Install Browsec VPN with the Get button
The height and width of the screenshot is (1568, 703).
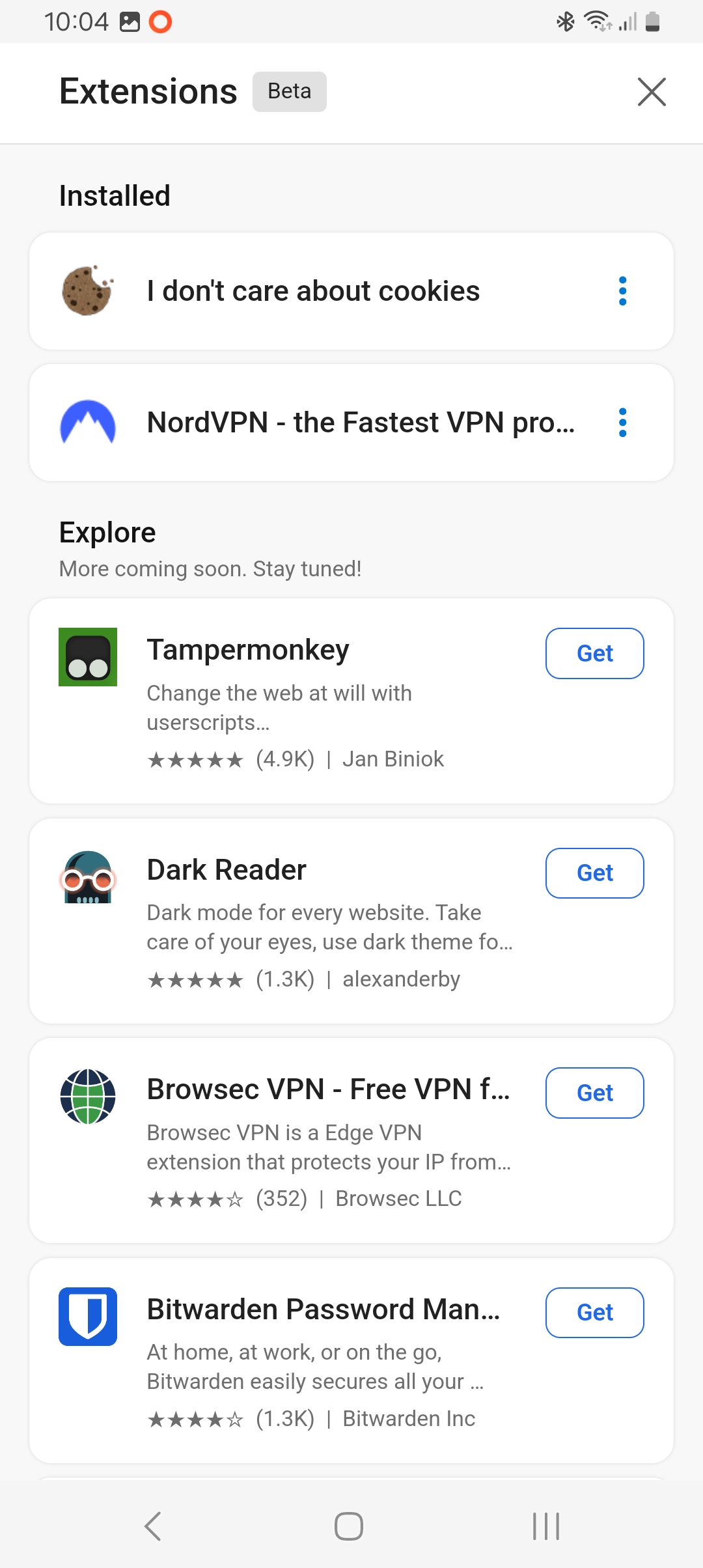coord(595,1093)
